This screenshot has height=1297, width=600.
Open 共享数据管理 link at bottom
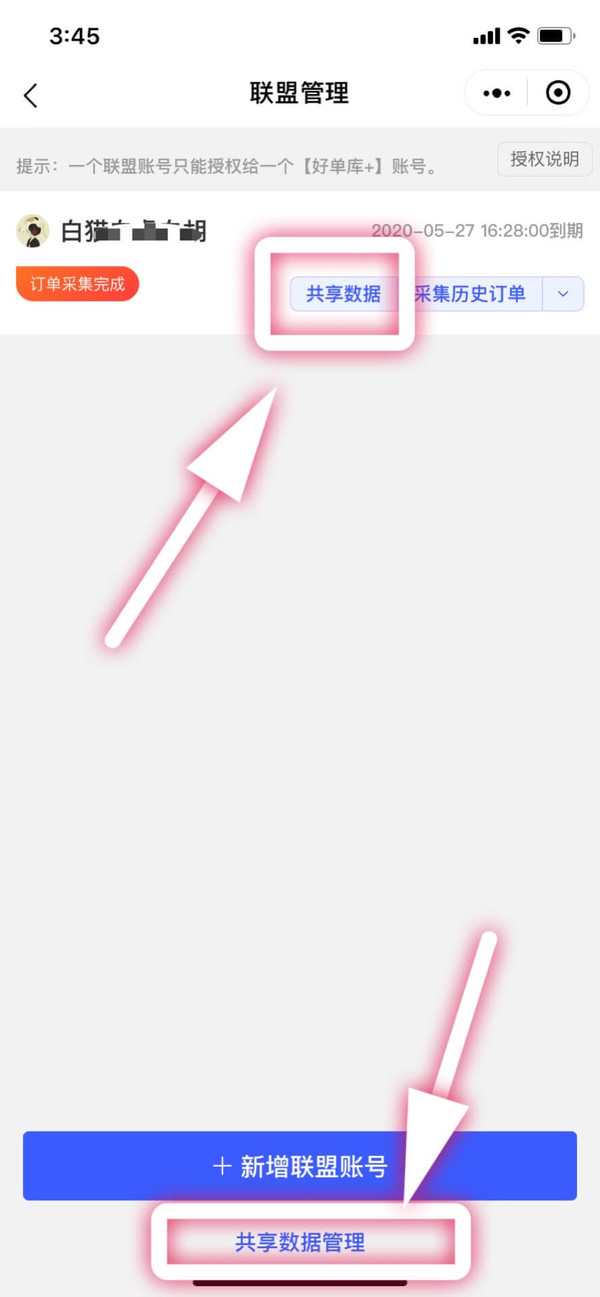(x=300, y=1243)
